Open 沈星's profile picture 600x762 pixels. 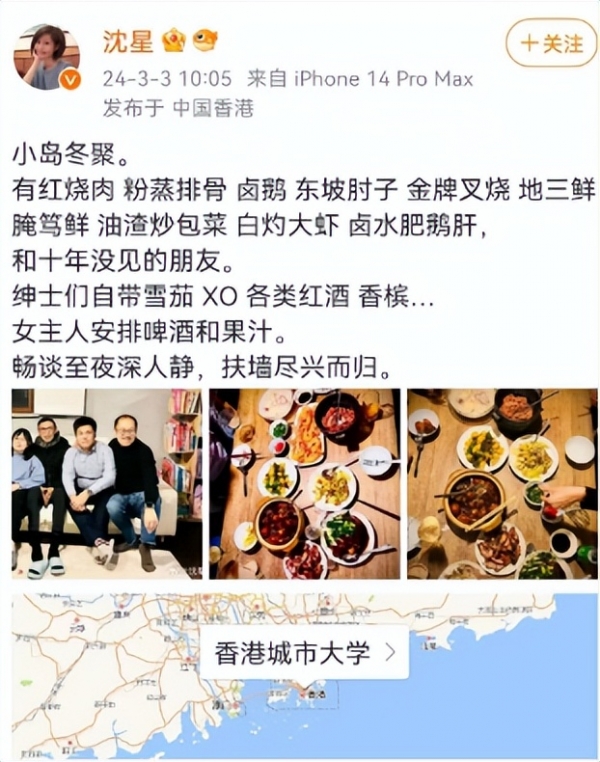pyautogui.click(x=47, y=56)
